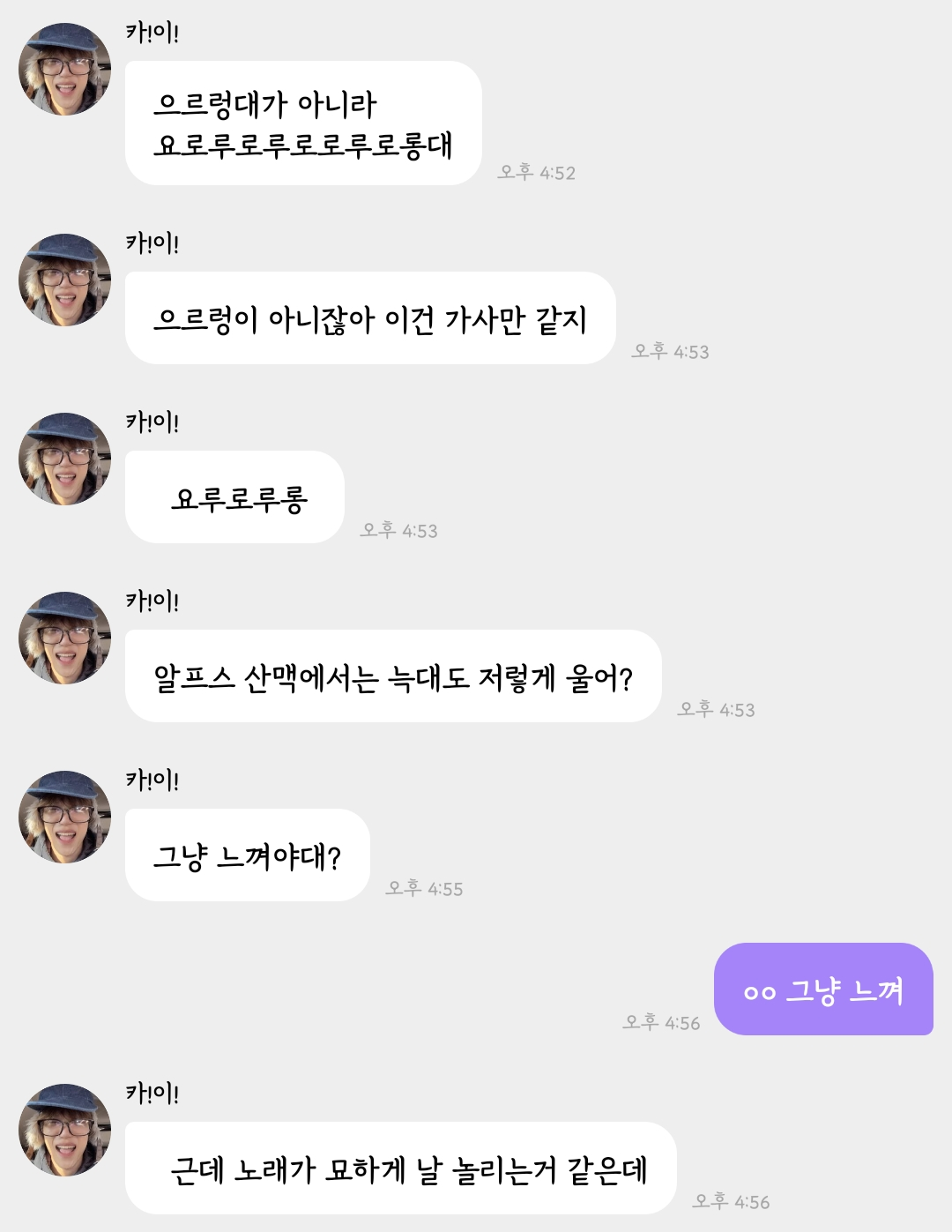Tap 카이's avatar next to the 요루로루롱 message
Screen dimensions: 952x1232
pos(64,459)
